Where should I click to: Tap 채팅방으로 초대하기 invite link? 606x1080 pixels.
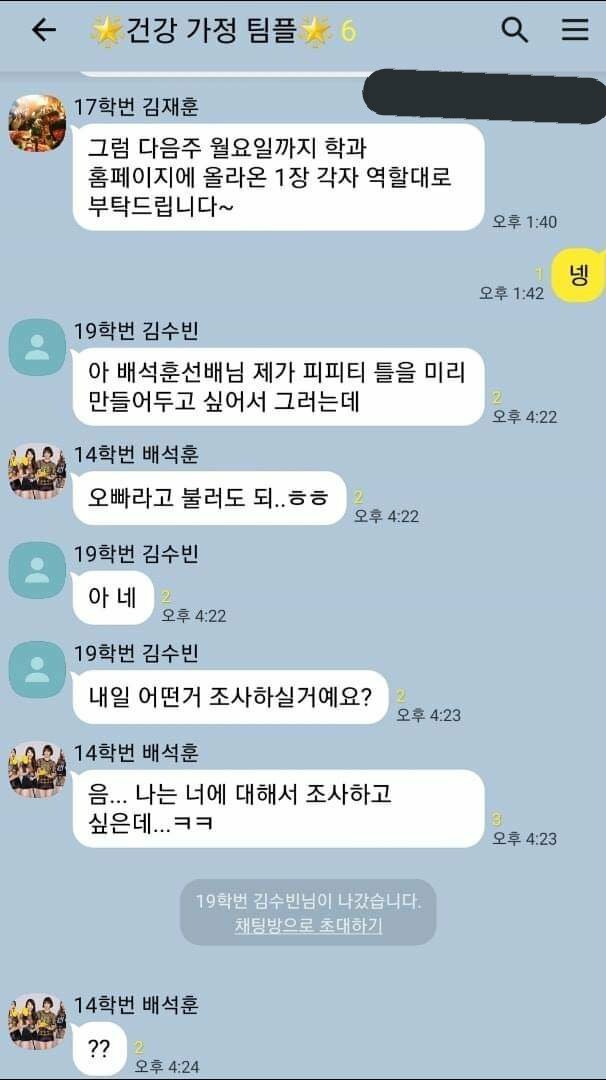coord(308,925)
